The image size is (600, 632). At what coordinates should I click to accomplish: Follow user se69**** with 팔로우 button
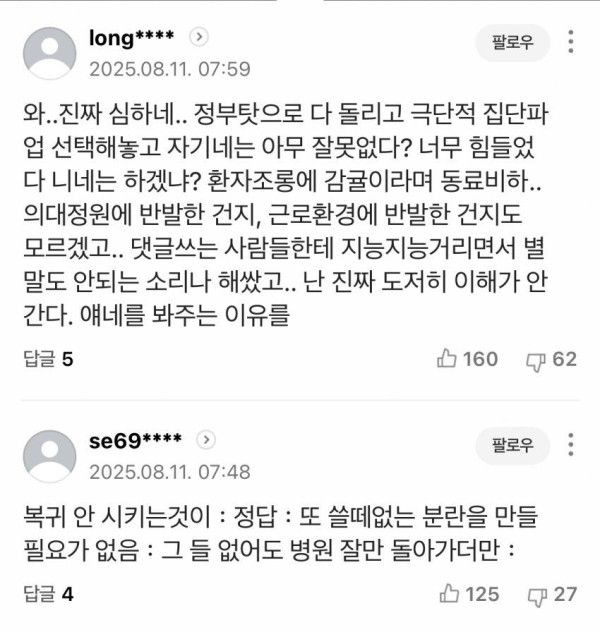pyautogui.click(x=513, y=444)
